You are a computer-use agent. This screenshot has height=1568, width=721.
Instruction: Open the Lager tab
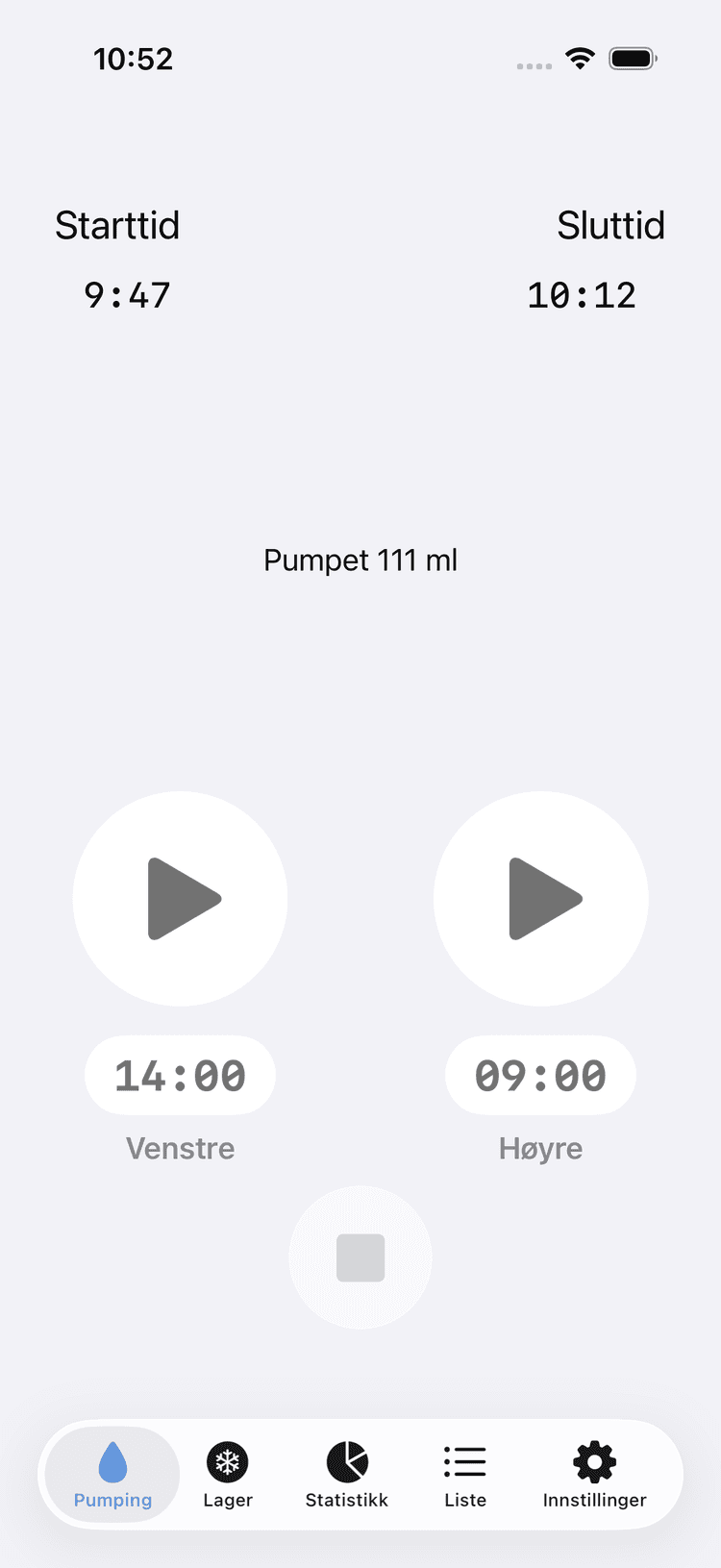227,1474
